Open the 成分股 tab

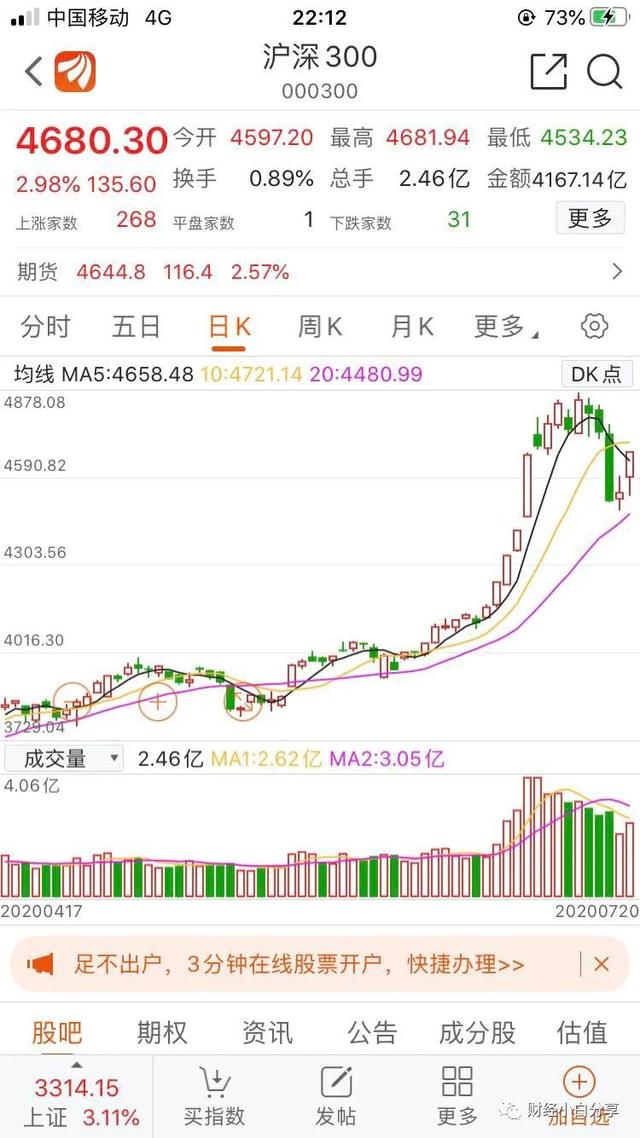[x=477, y=1032]
